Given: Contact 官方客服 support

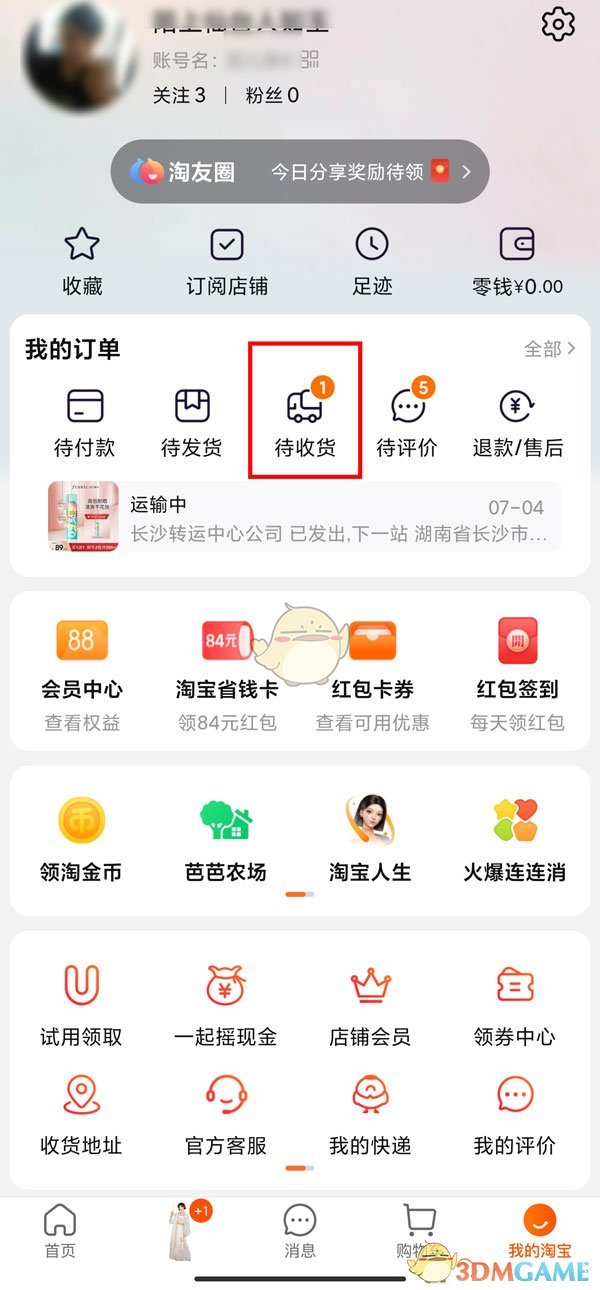Looking at the screenshot, I should pyautogui.click(x=226, y=1115).
